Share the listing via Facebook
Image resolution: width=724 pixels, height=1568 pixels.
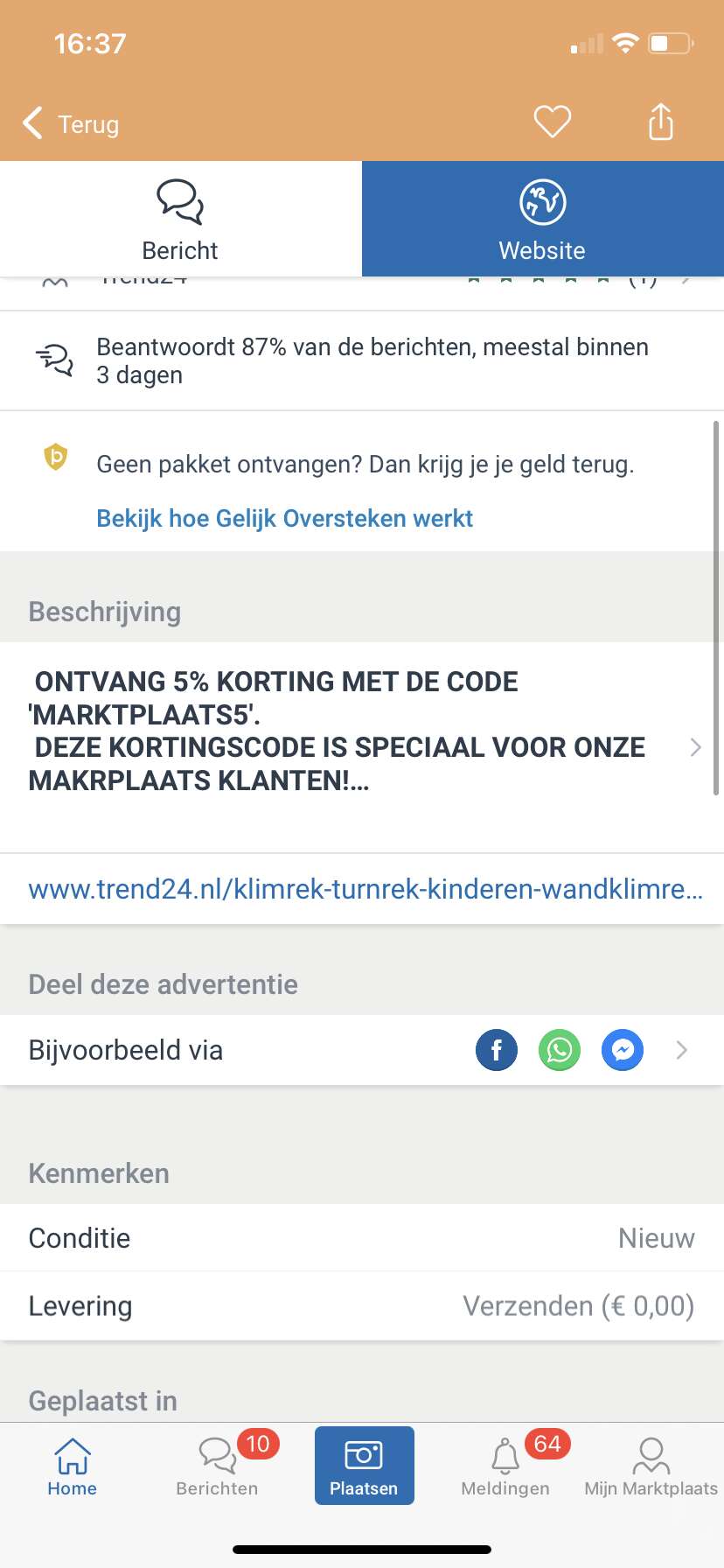[497, 1049]
